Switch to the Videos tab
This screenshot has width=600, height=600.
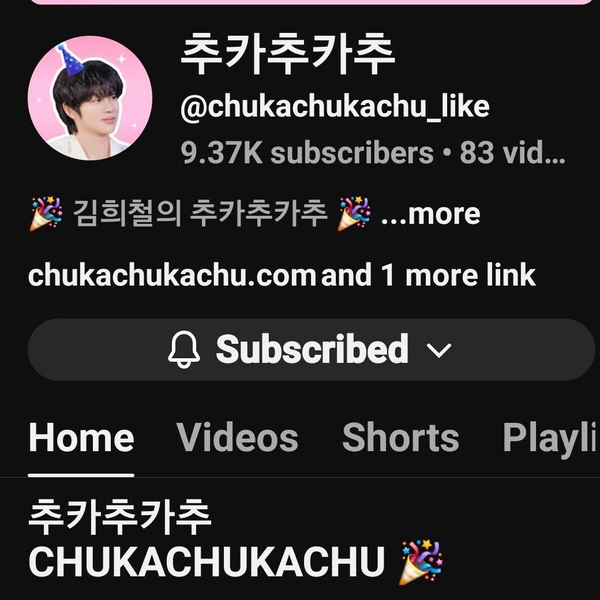(237, 438)
